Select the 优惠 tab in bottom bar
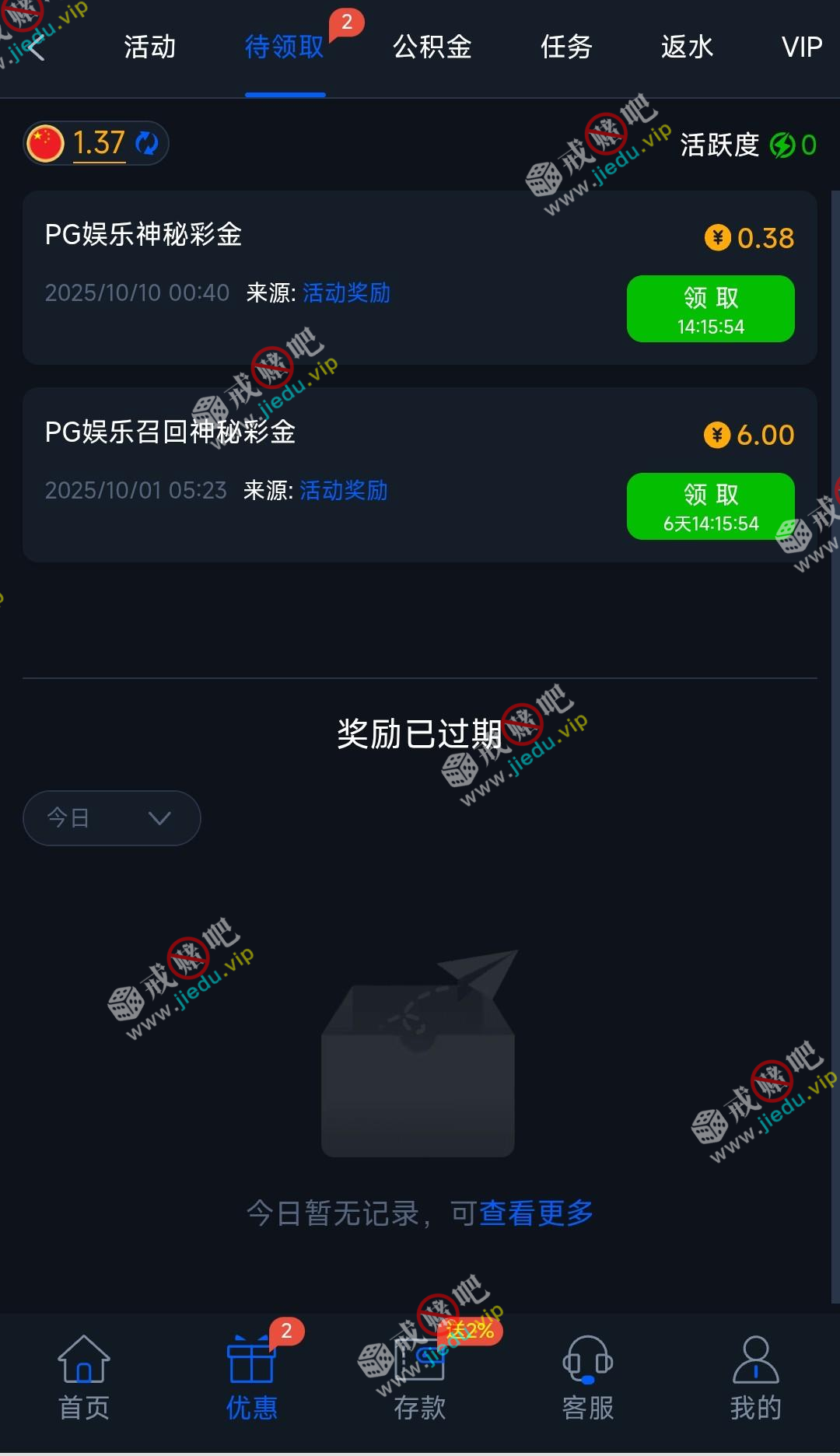 coord(251,1378)
